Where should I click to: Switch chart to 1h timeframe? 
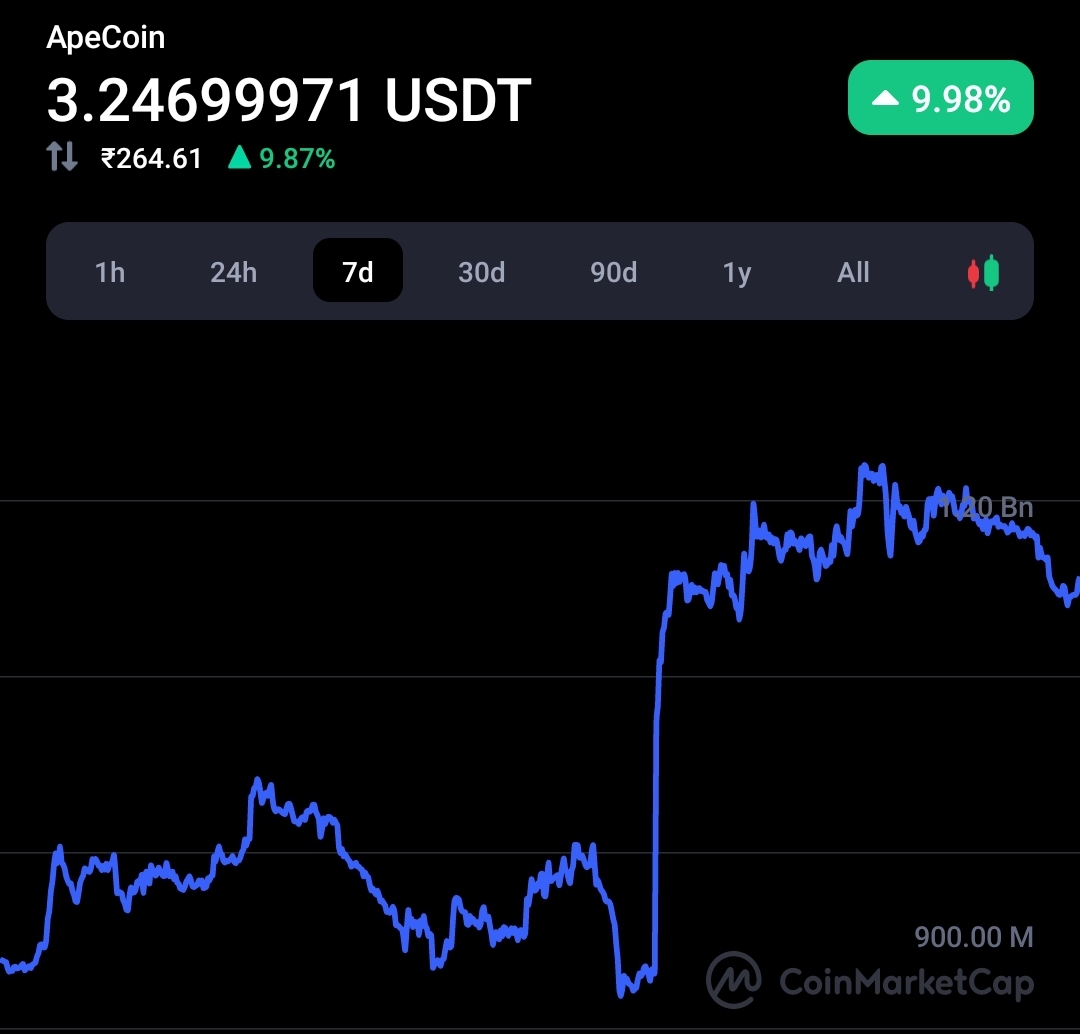point(110,272)
